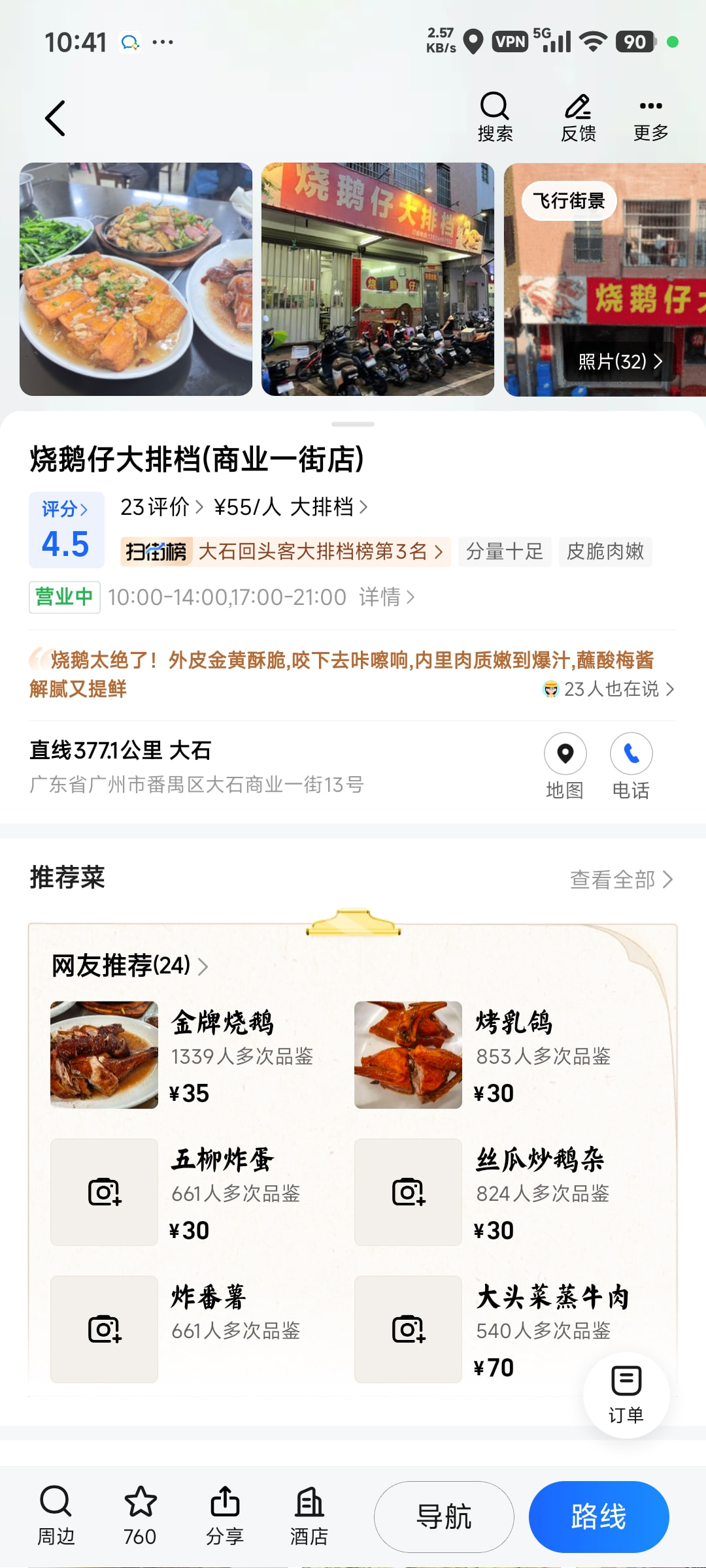Search 周边 nearby places
The width and height of the screenshot is (706, 1568).
[x=56, y=1516]
